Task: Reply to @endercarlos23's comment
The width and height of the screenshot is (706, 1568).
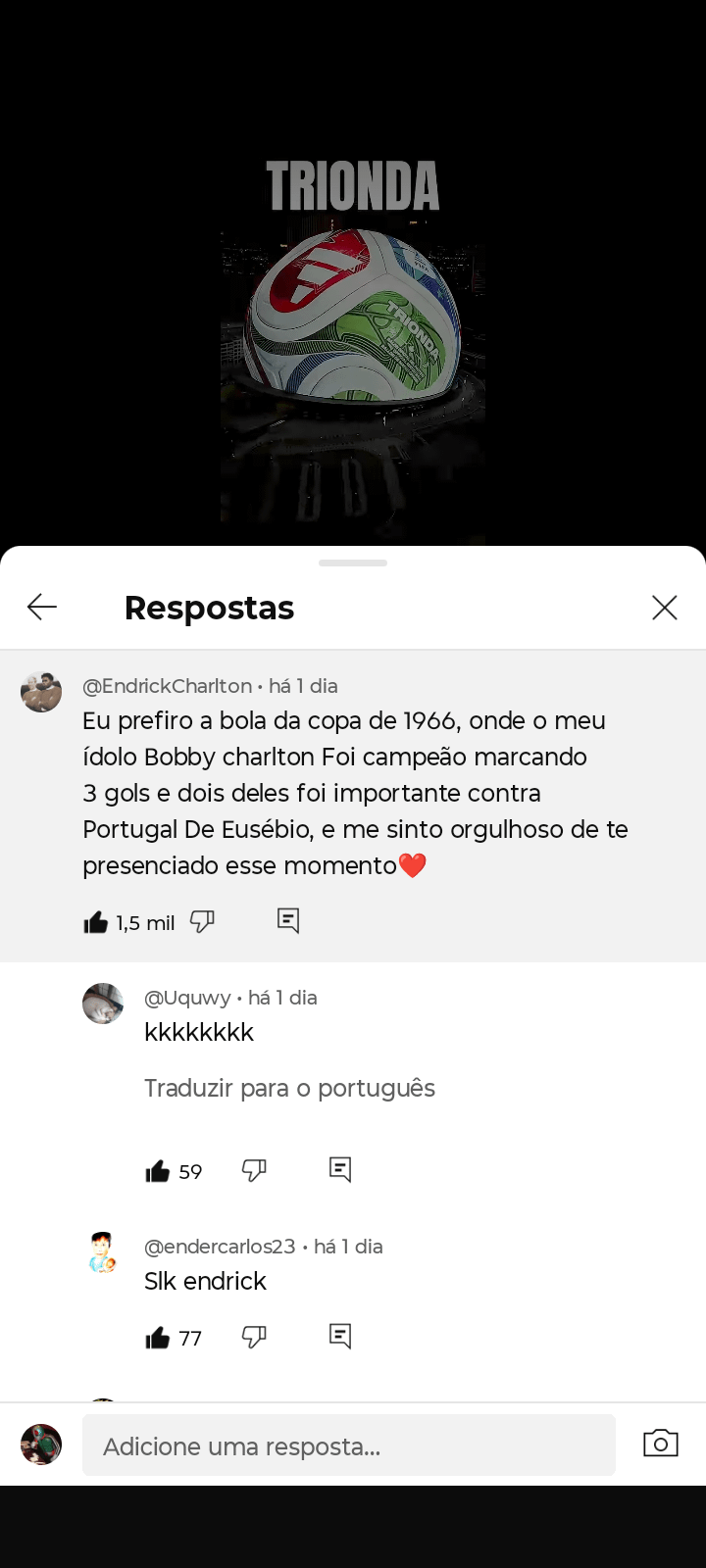Action: (340, 1336)
